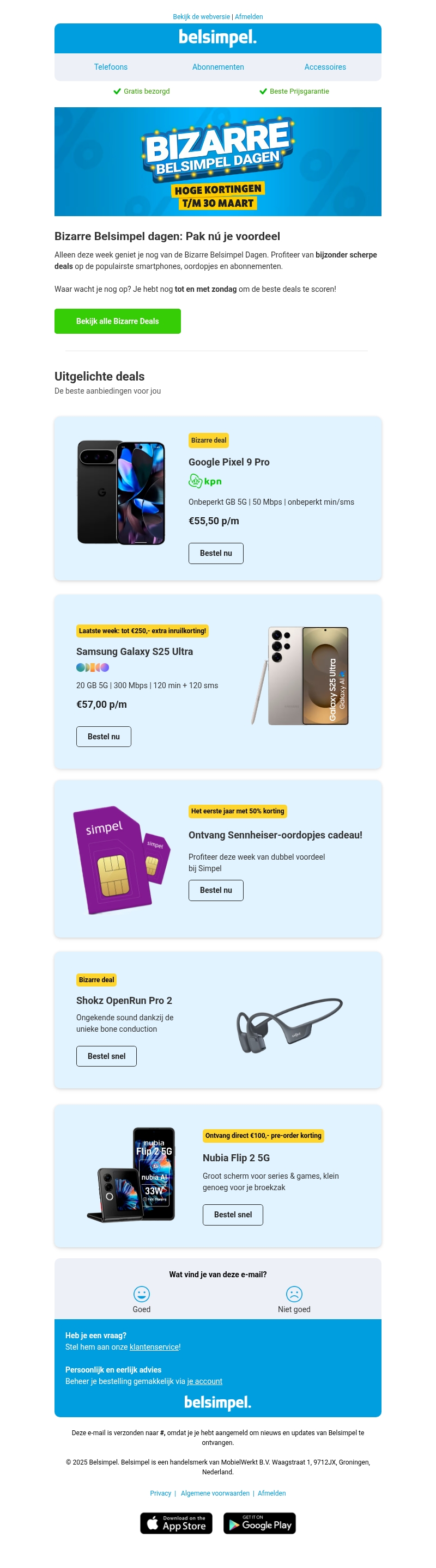Go to the Accessoires section

click(x=325, y=67)
